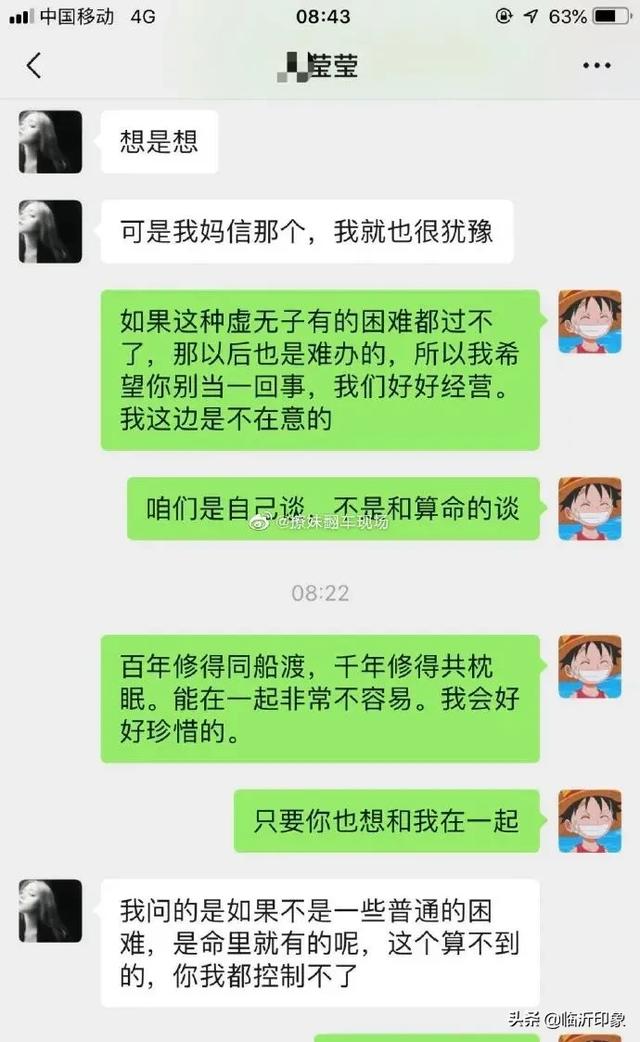The height and width of the screenshot is (1042, 640).
Task: Go back to the chat list
Action: (x=34, y=66)
